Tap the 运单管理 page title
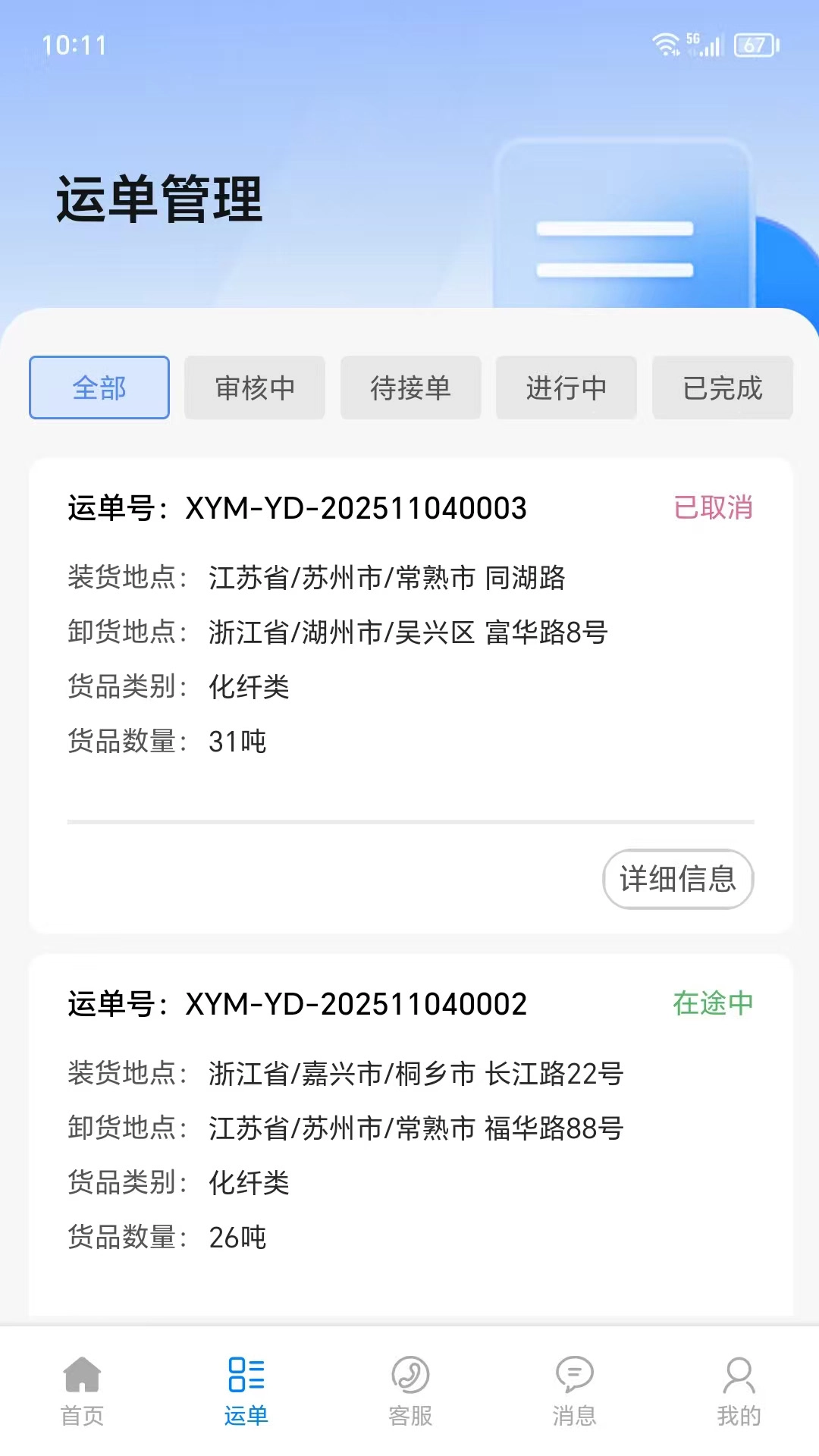 click(x=159, y=199)
